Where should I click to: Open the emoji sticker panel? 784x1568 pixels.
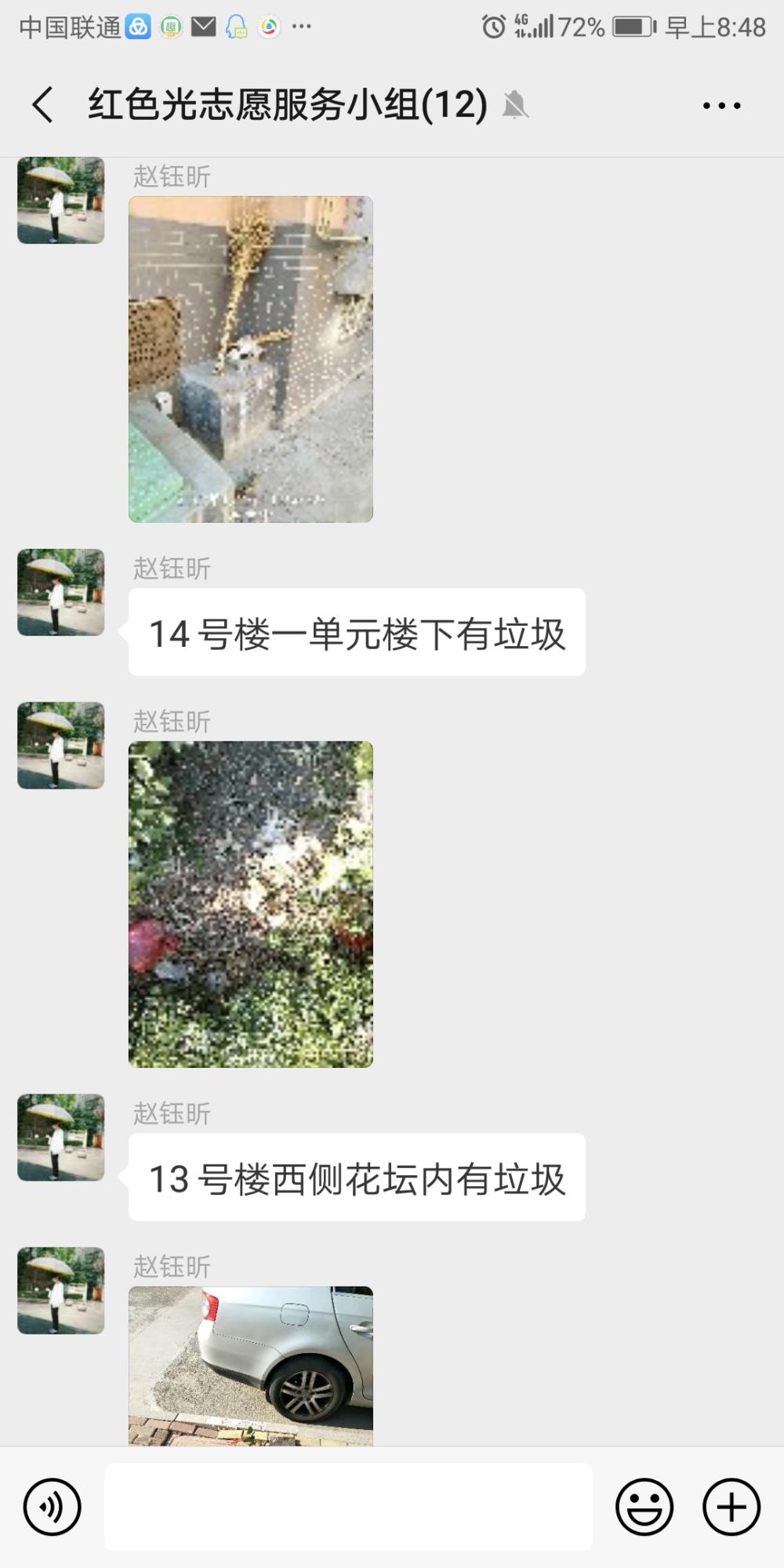coord(644,1507)
